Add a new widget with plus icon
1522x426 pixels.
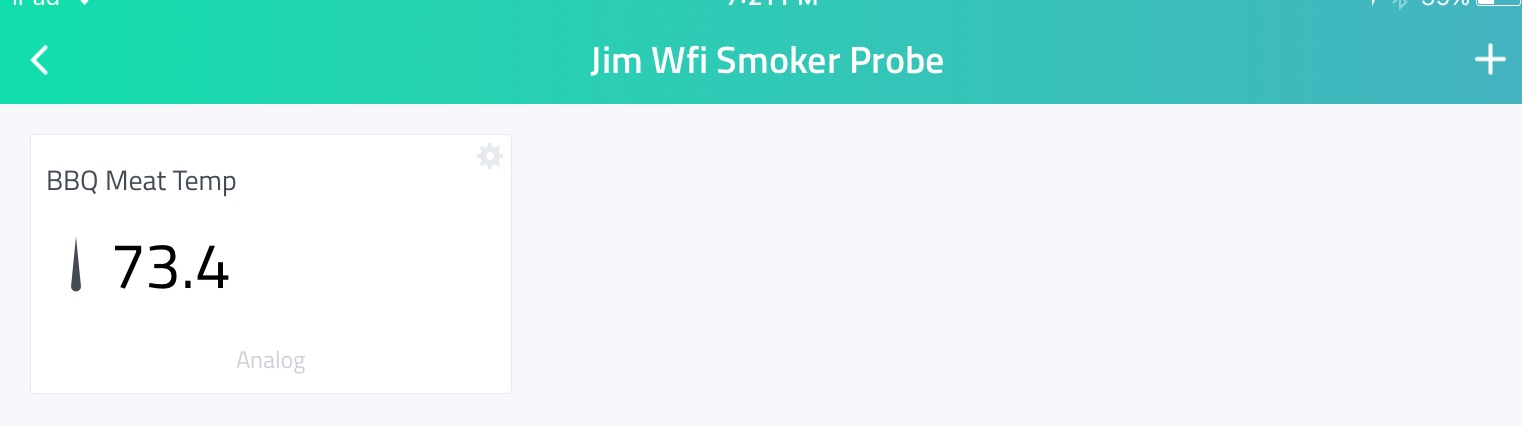pyautogui.click(x=1489, y=60)
